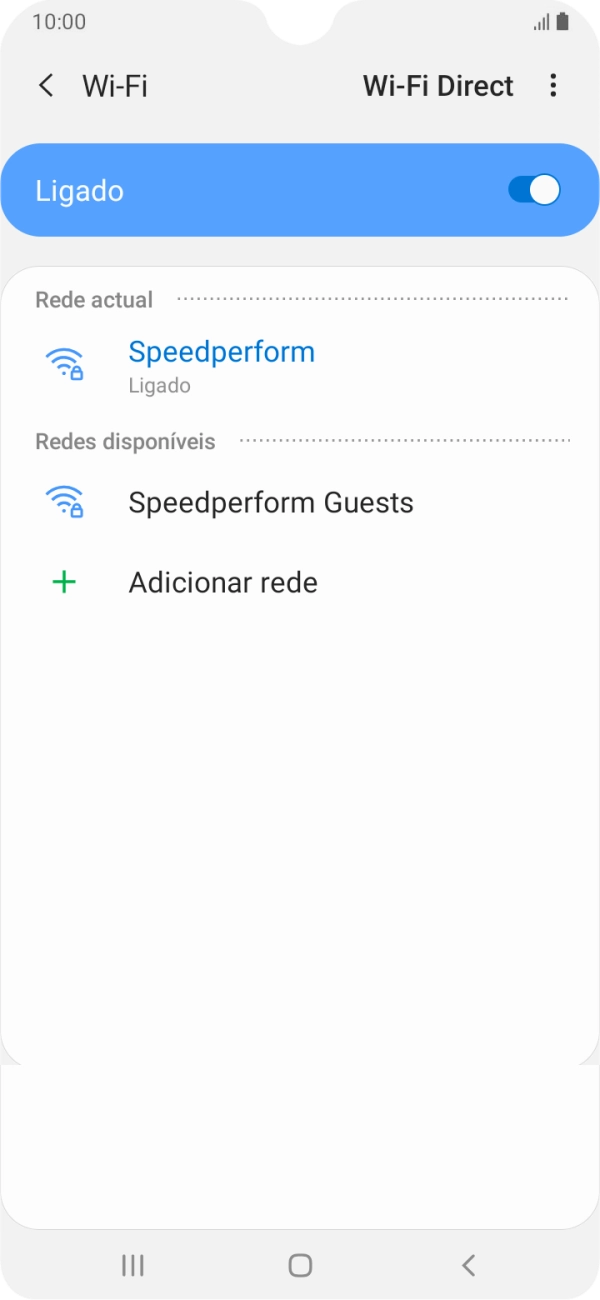600x1300 pixels.
Task: Open Wi-Fi Direct
Action: [x=438, y=86]
